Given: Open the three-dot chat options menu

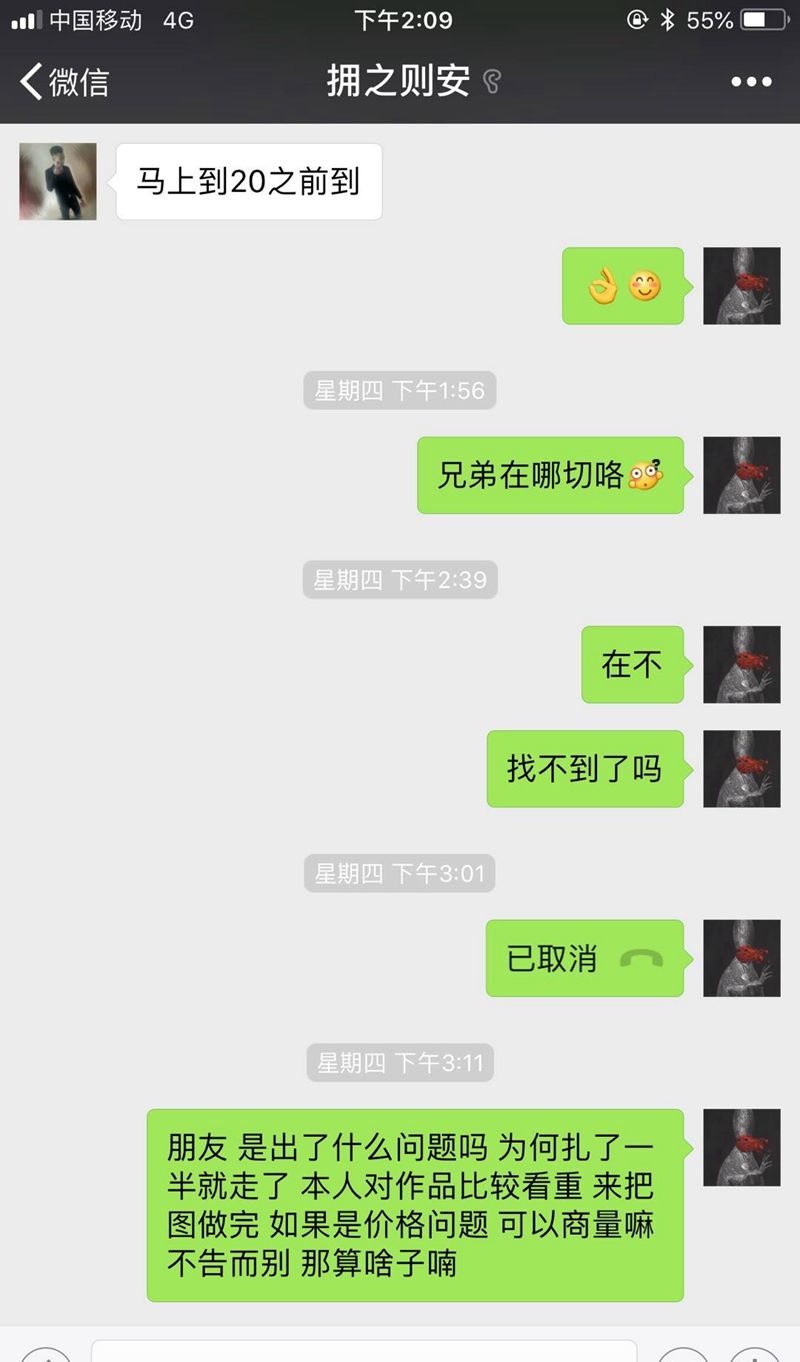Looking at the screenshot, I should point(751,82).
